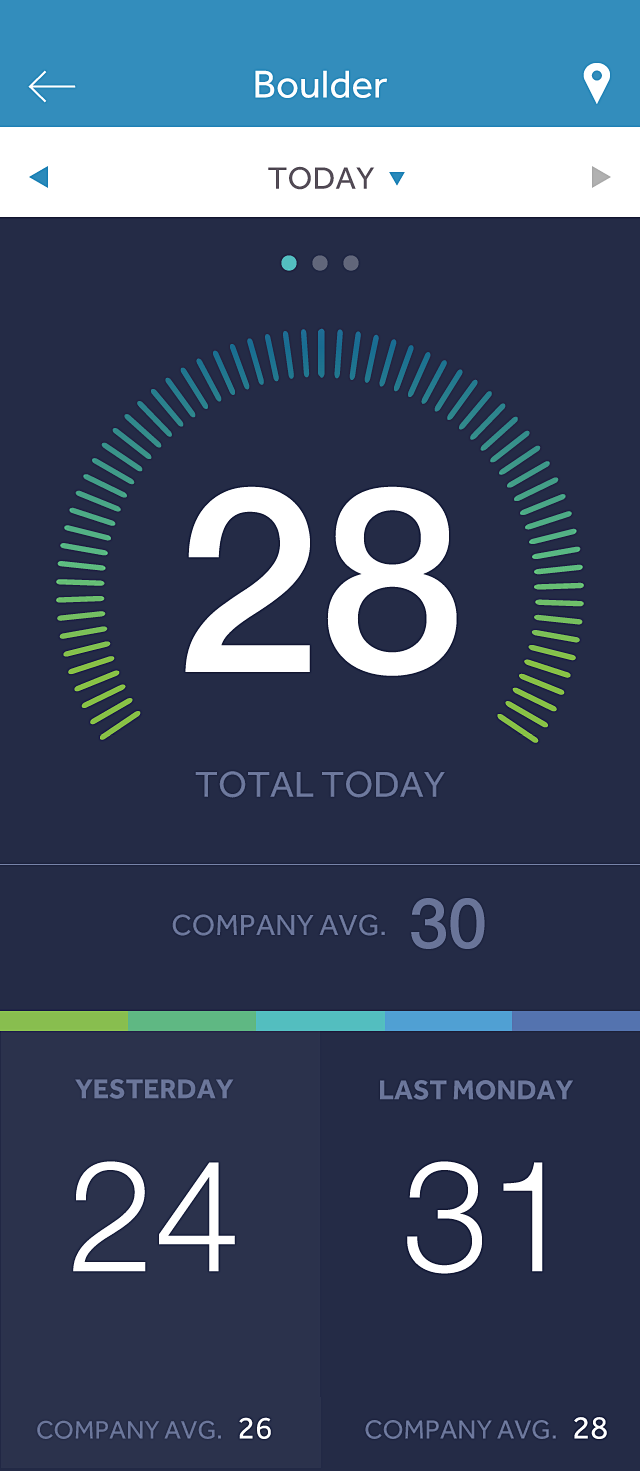Select the third page indicator dot

tap(351, 263)
